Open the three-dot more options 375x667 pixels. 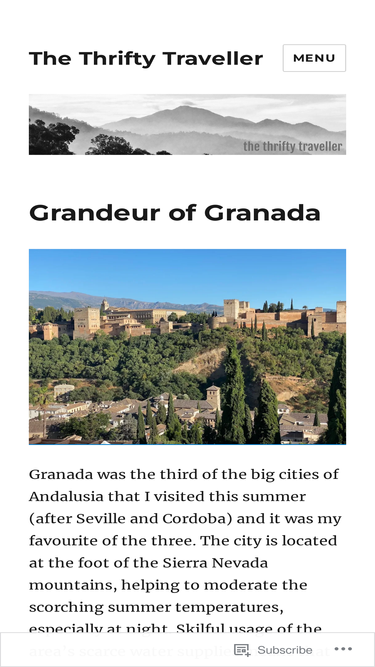(343, 649)
